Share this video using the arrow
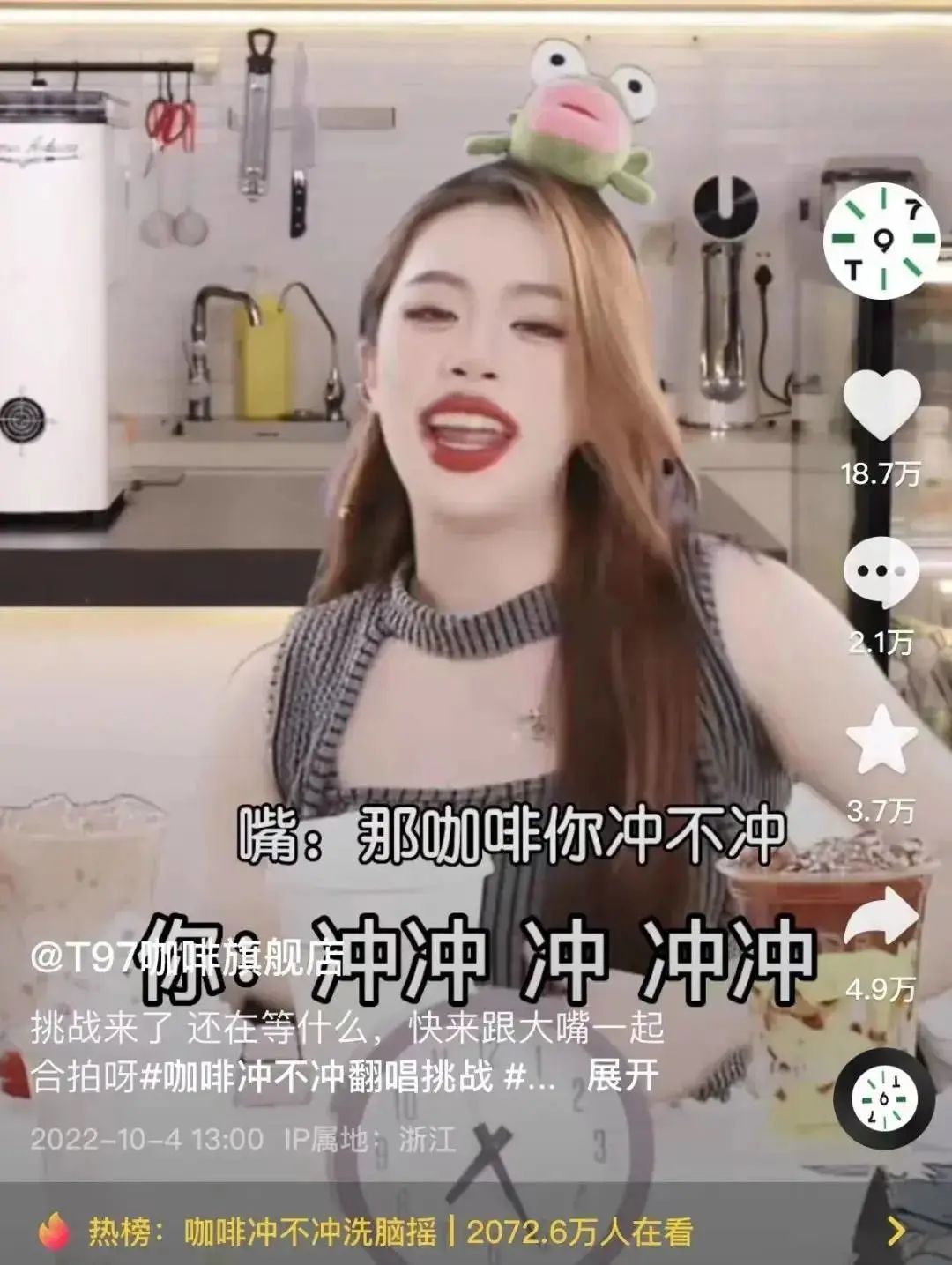This screenshot has height=1265, width=952. (x=881, y=918)
